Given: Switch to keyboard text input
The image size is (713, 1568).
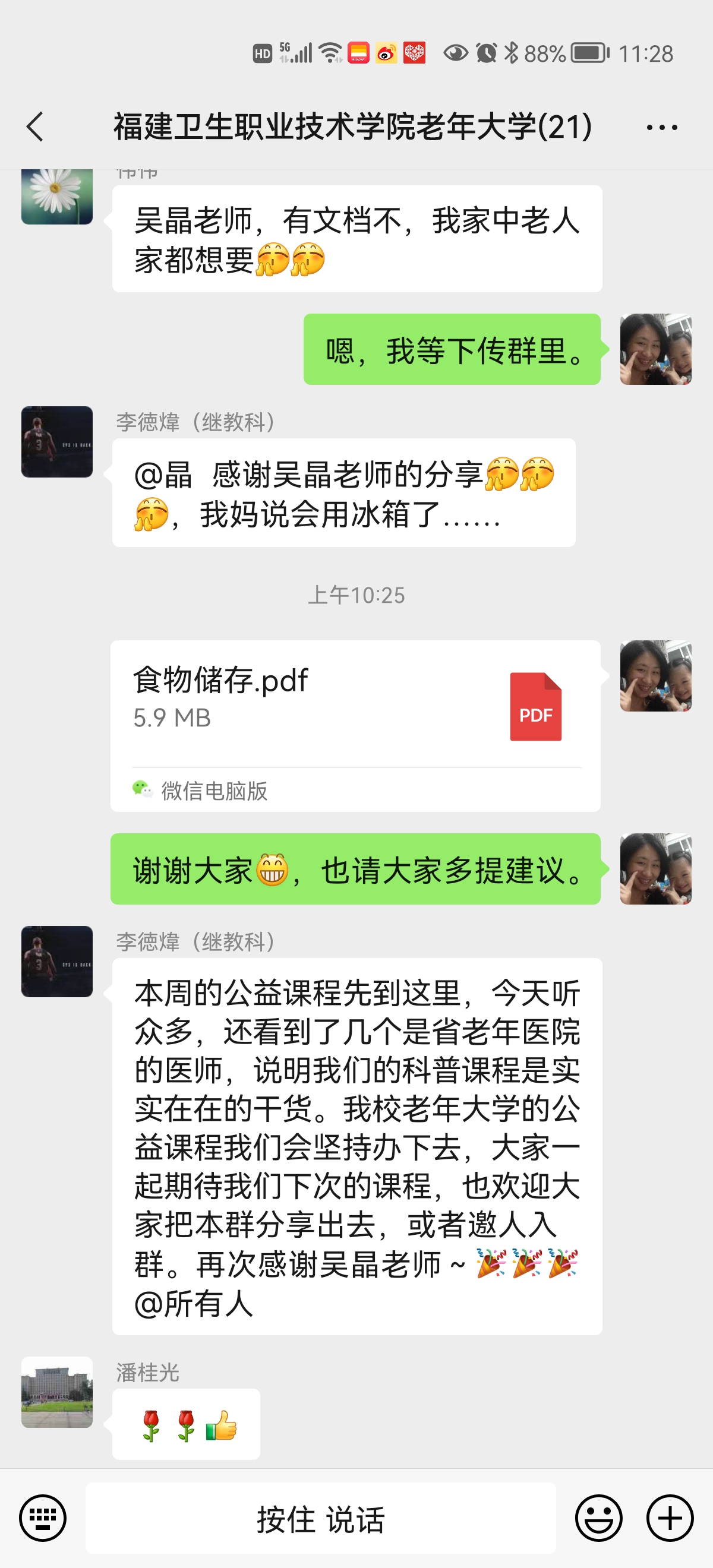Looking at the screenshot, I should pos(43,1518).
